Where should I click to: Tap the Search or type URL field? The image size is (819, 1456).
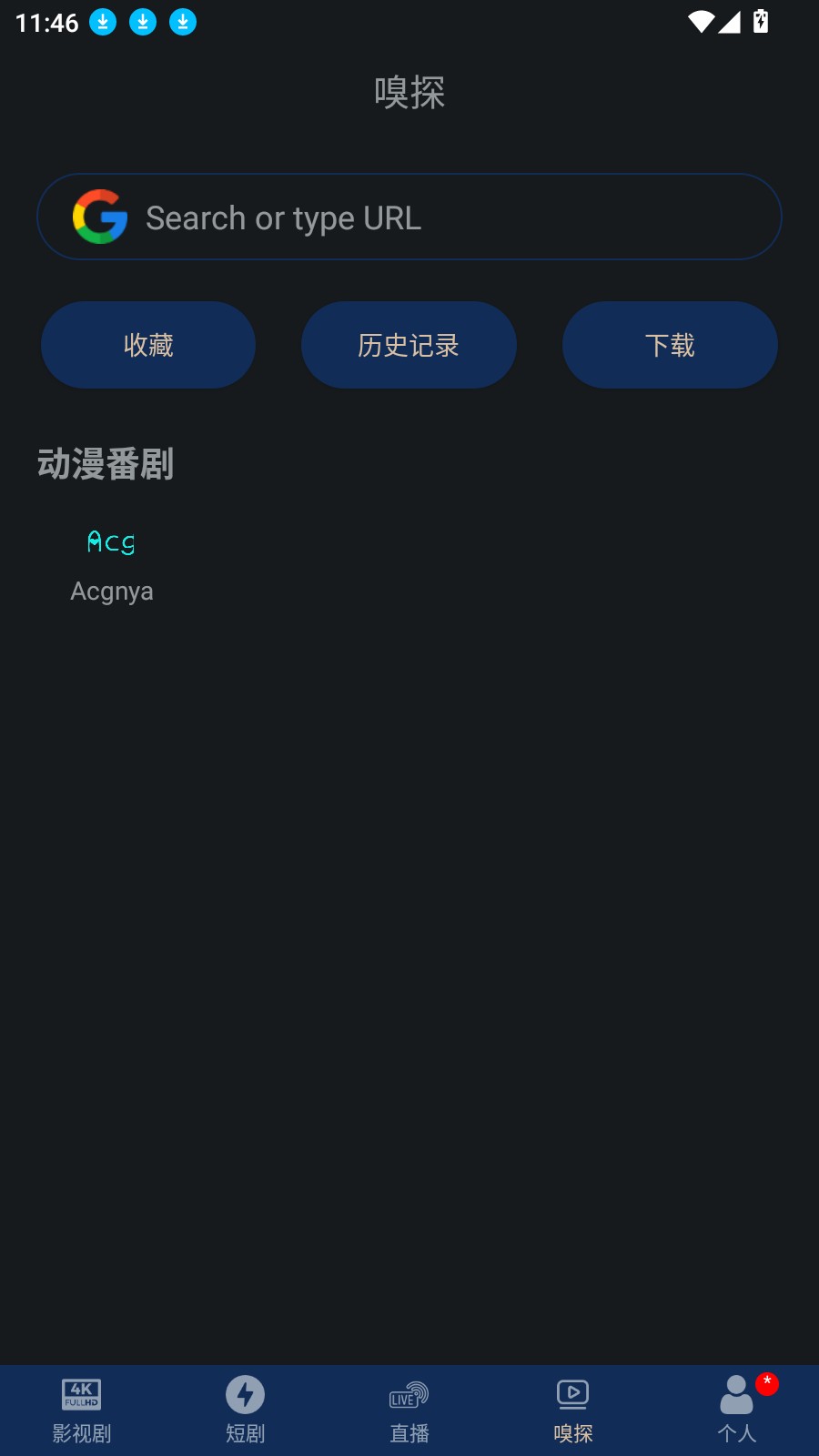tap(409, 217)
